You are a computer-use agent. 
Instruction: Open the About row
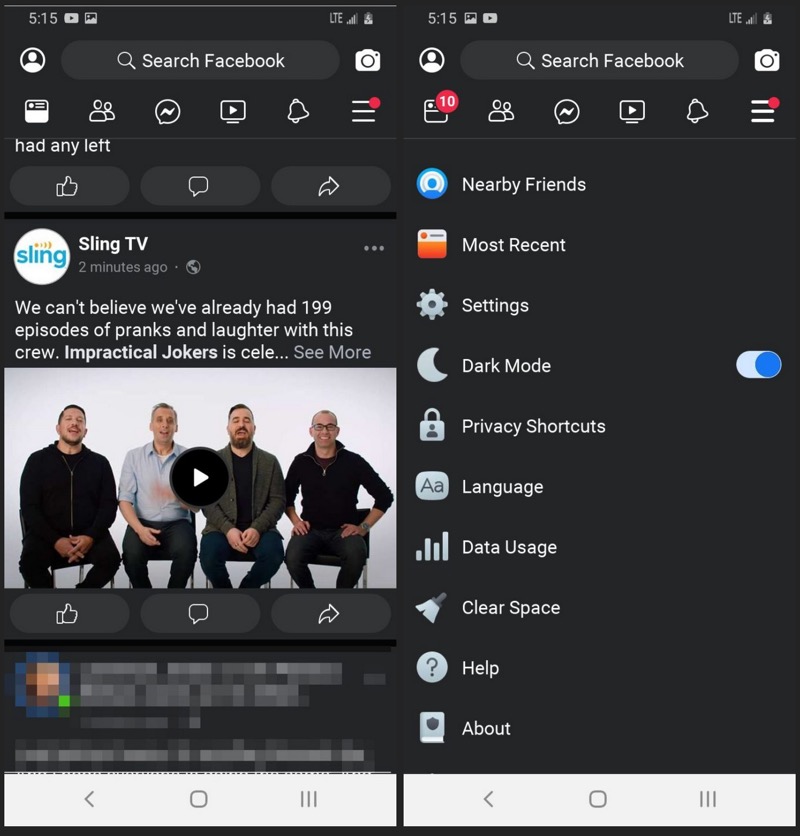point(486,729)
